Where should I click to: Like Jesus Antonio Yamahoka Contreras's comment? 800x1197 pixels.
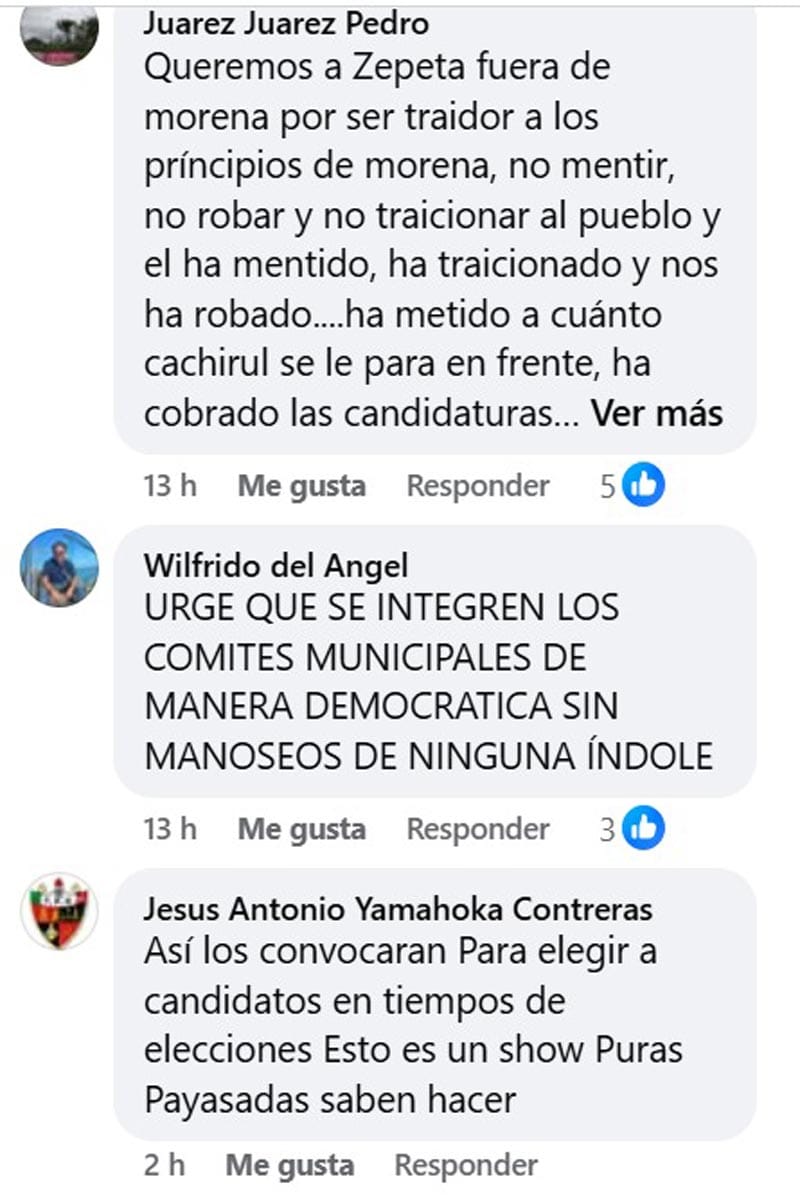point(289,1165)
